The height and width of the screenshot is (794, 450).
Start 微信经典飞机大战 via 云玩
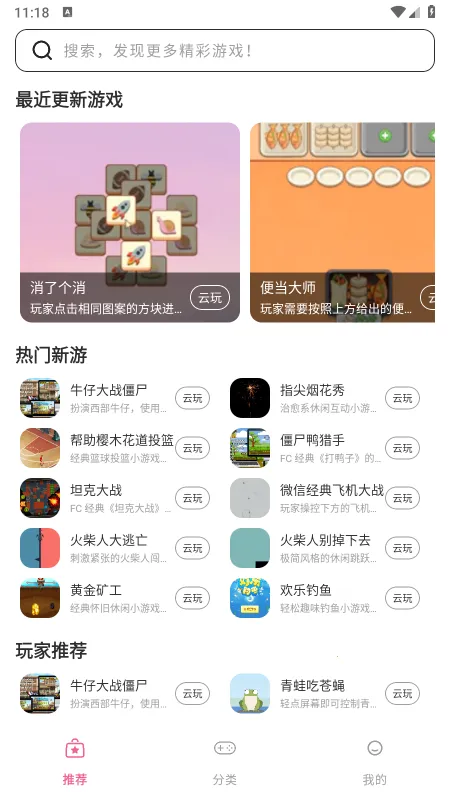pos(402,498)
